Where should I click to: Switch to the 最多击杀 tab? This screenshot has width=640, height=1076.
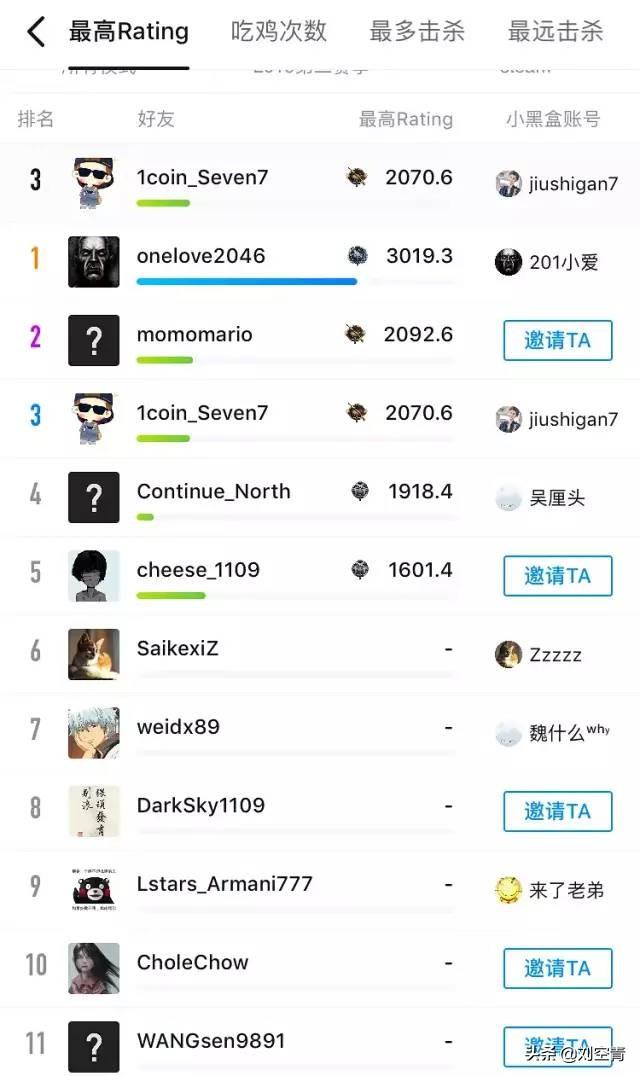417,32
